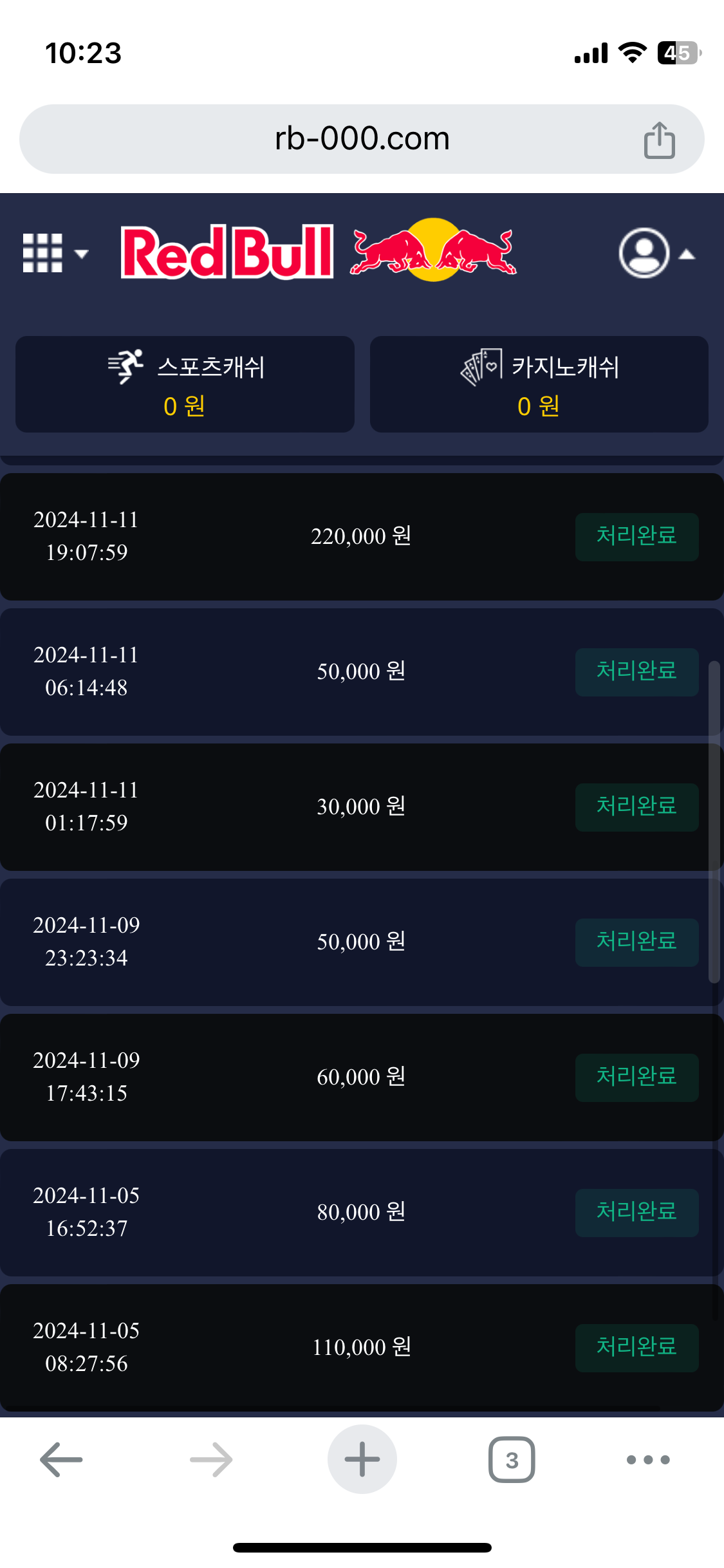Open the 카지노캐쉬 balance card
The width and height of the screenshot is (724, 1568).
[539, 384]
